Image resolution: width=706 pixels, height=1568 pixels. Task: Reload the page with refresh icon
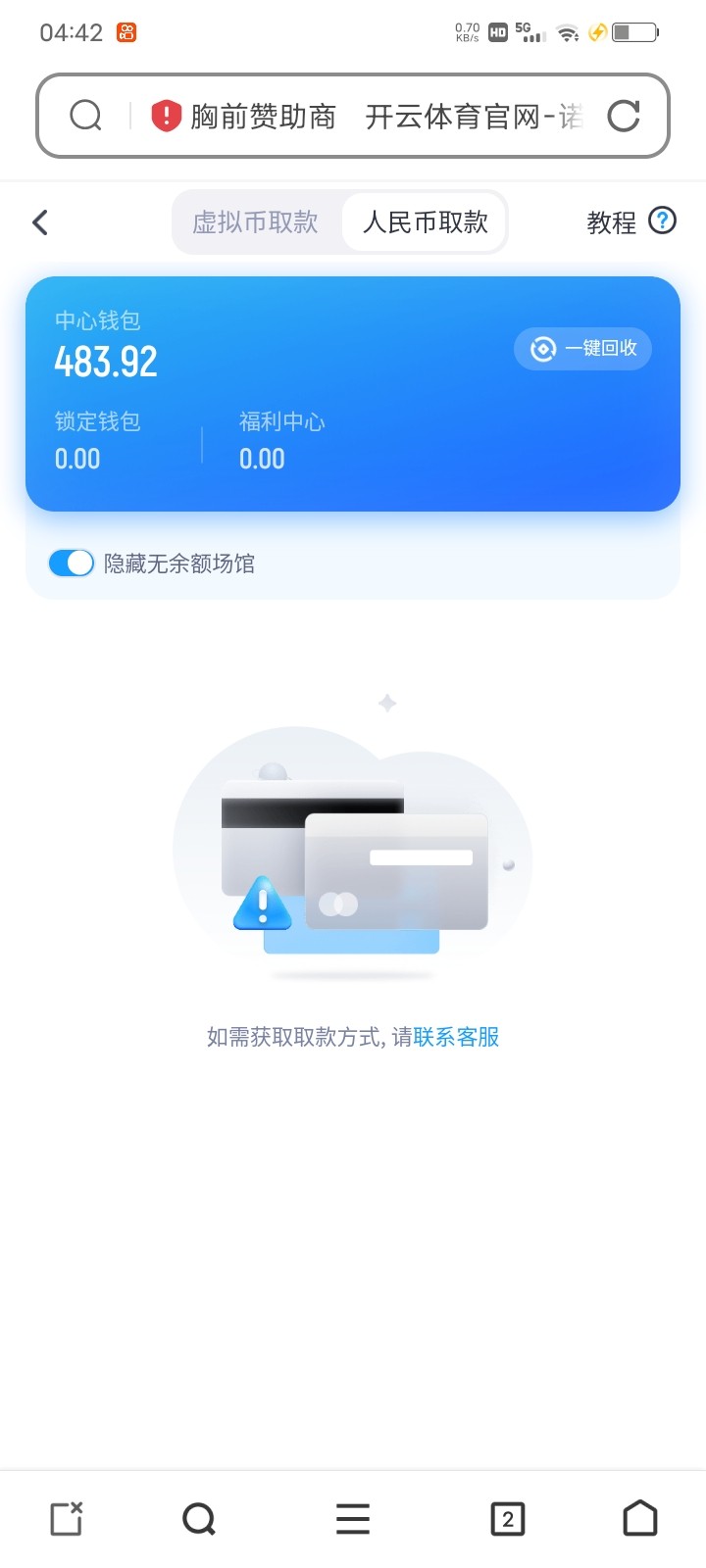624,117
